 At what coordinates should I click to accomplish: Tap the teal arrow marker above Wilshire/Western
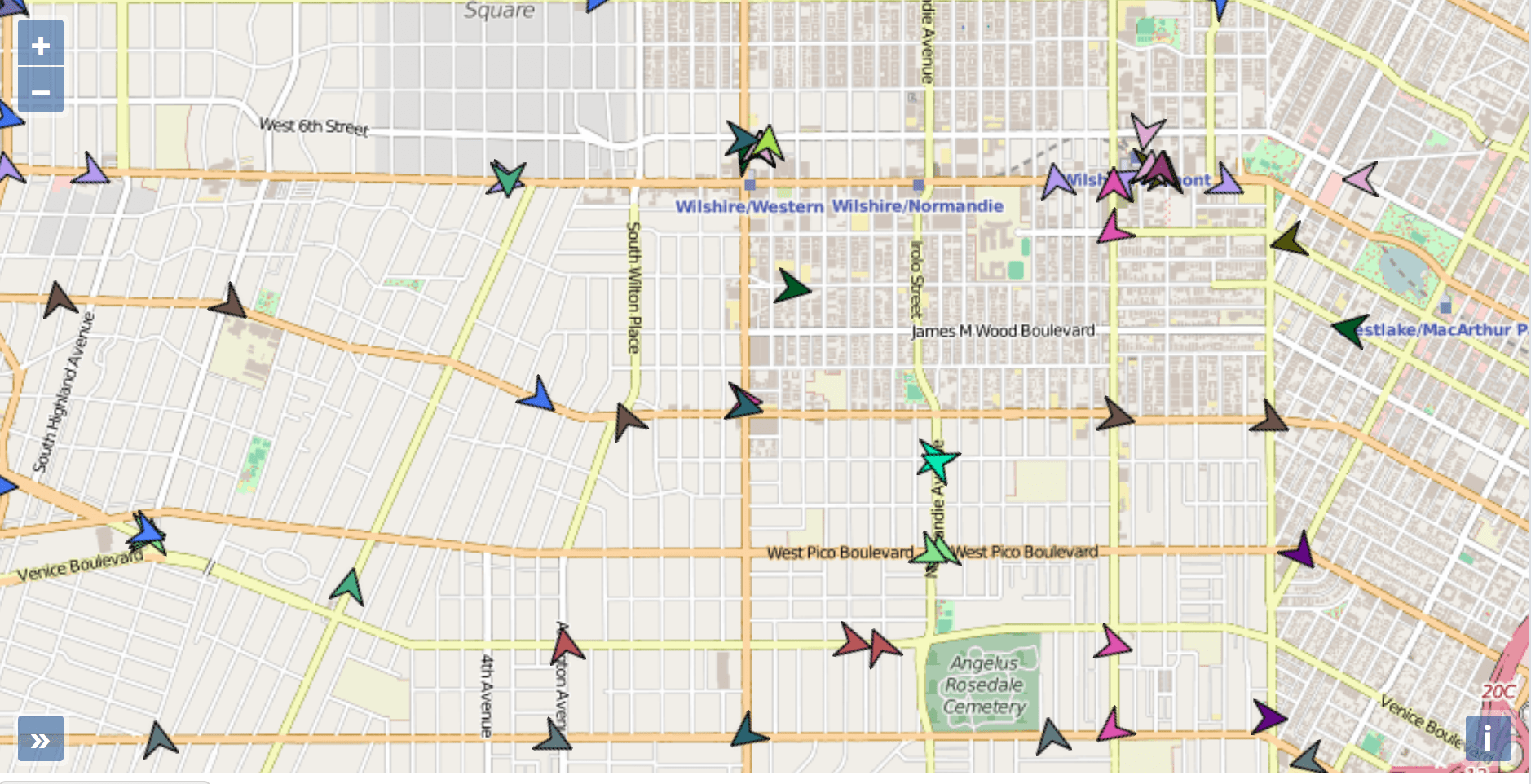pos(741,140)
